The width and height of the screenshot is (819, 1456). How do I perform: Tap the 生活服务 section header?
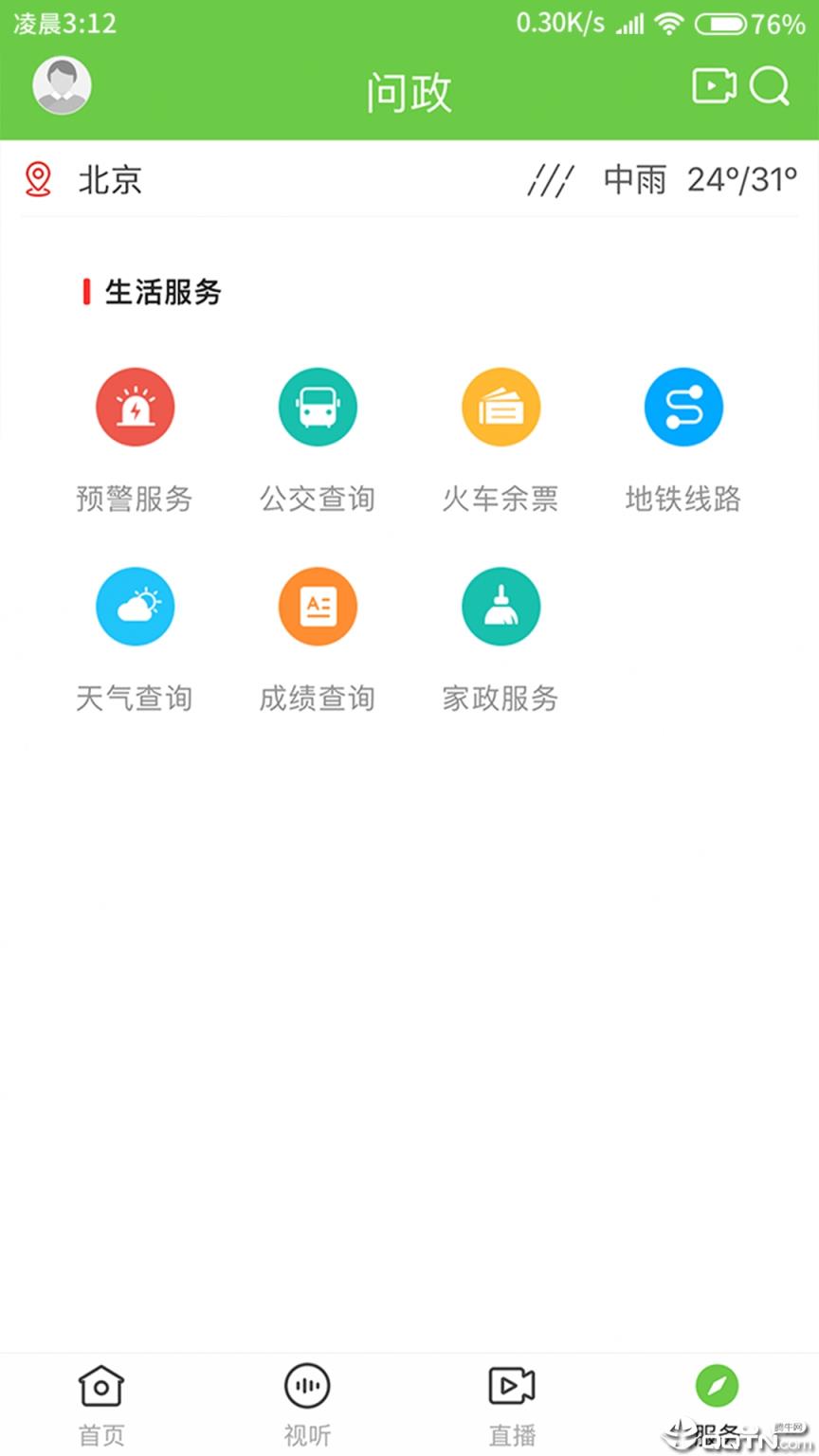(162, 293)
